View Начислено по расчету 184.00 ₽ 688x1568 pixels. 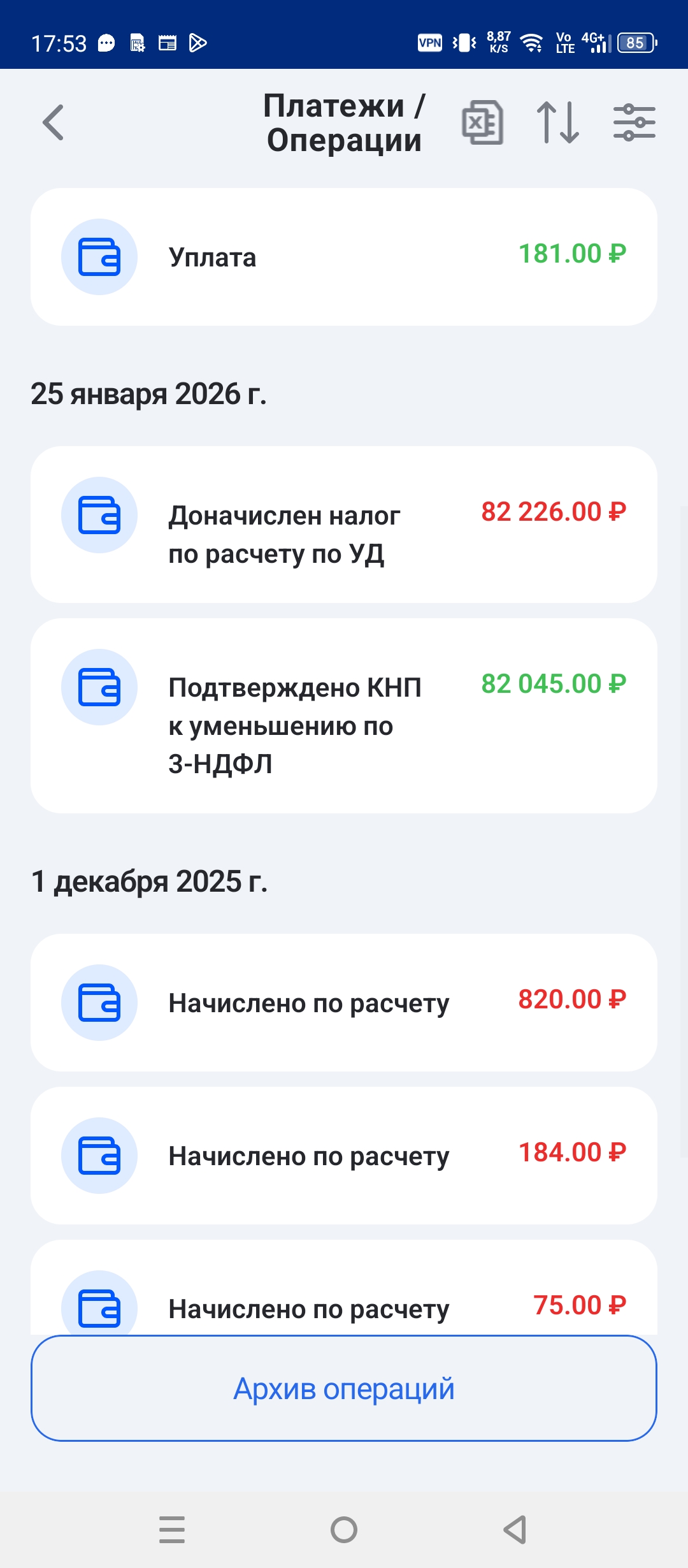[344, 1156]
